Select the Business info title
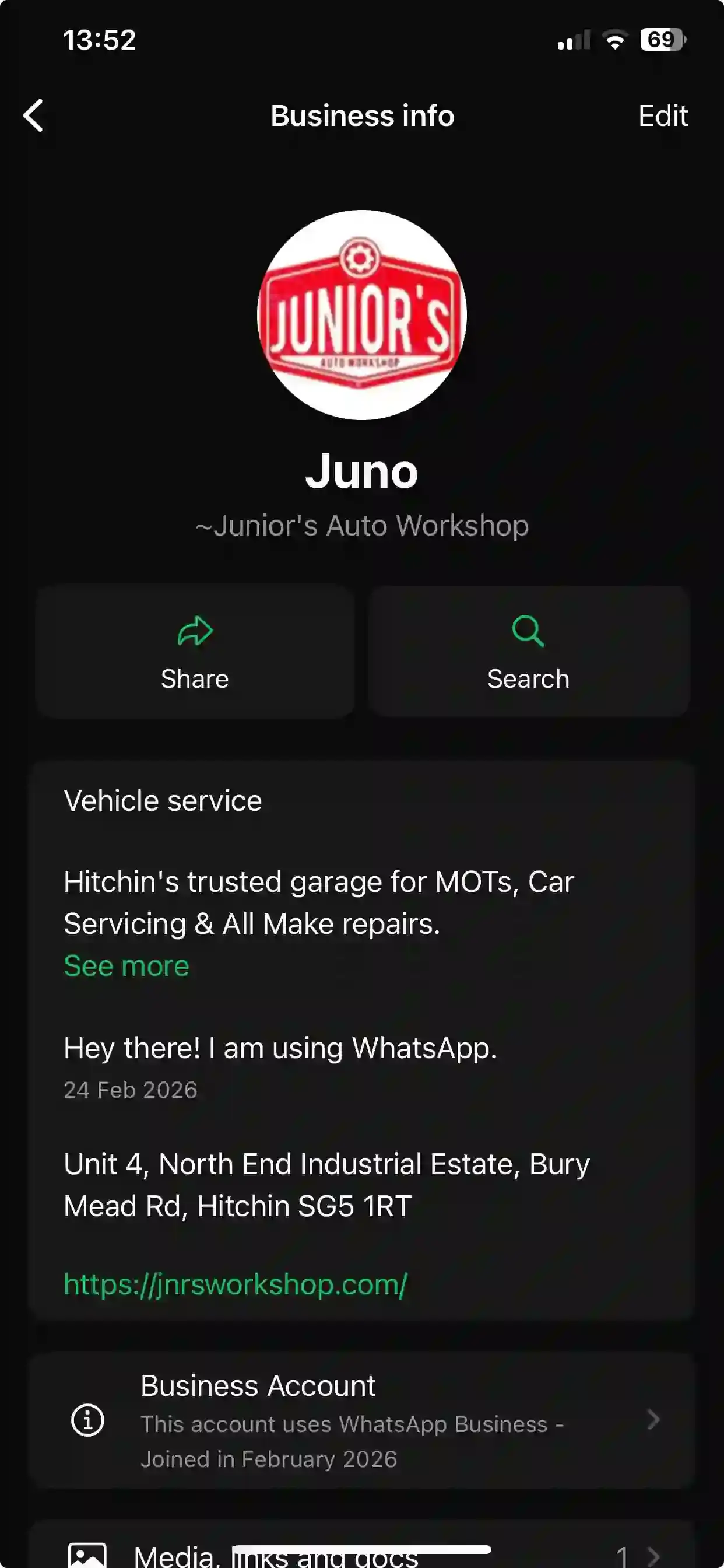The image size is (724, 1568). click(362, 116)
